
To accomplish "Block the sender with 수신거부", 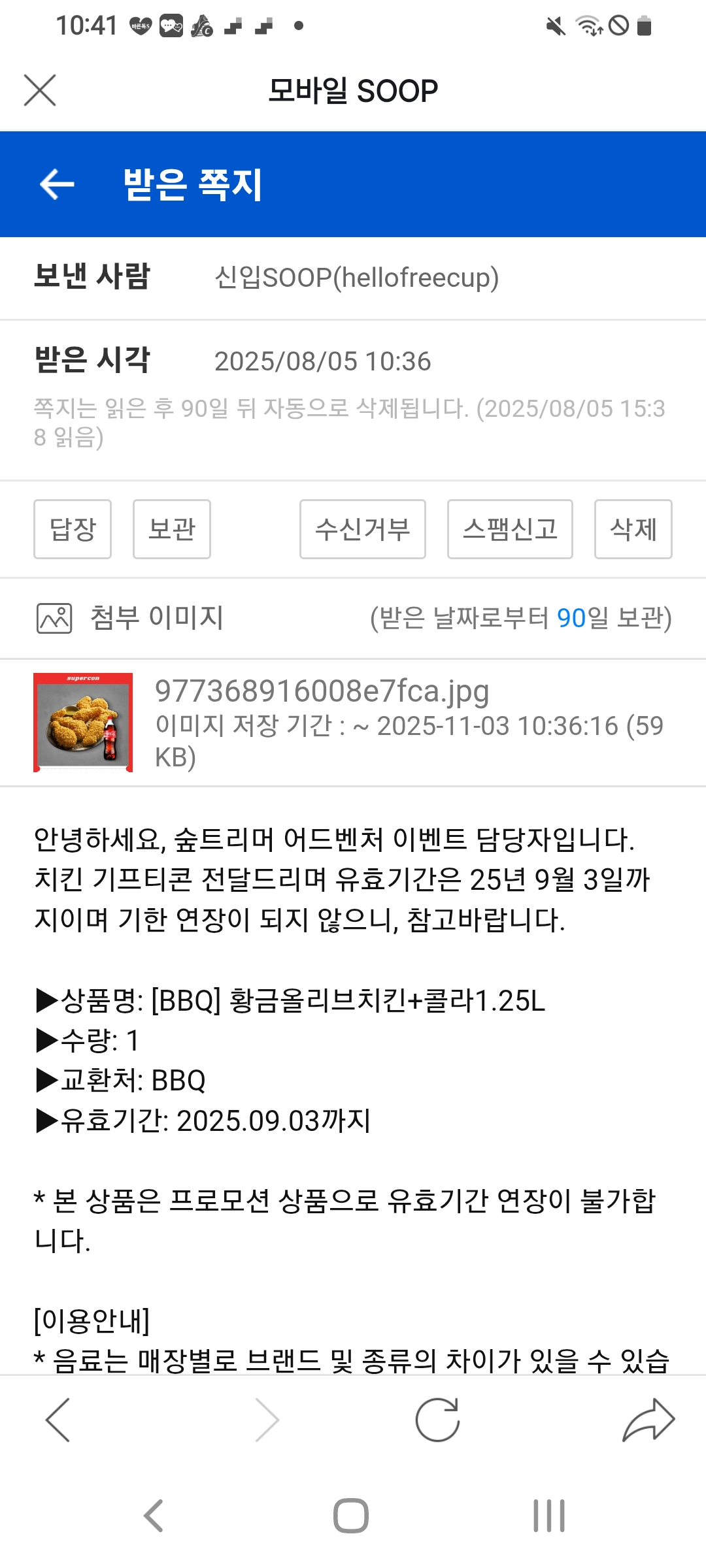I will click(363, 529).
